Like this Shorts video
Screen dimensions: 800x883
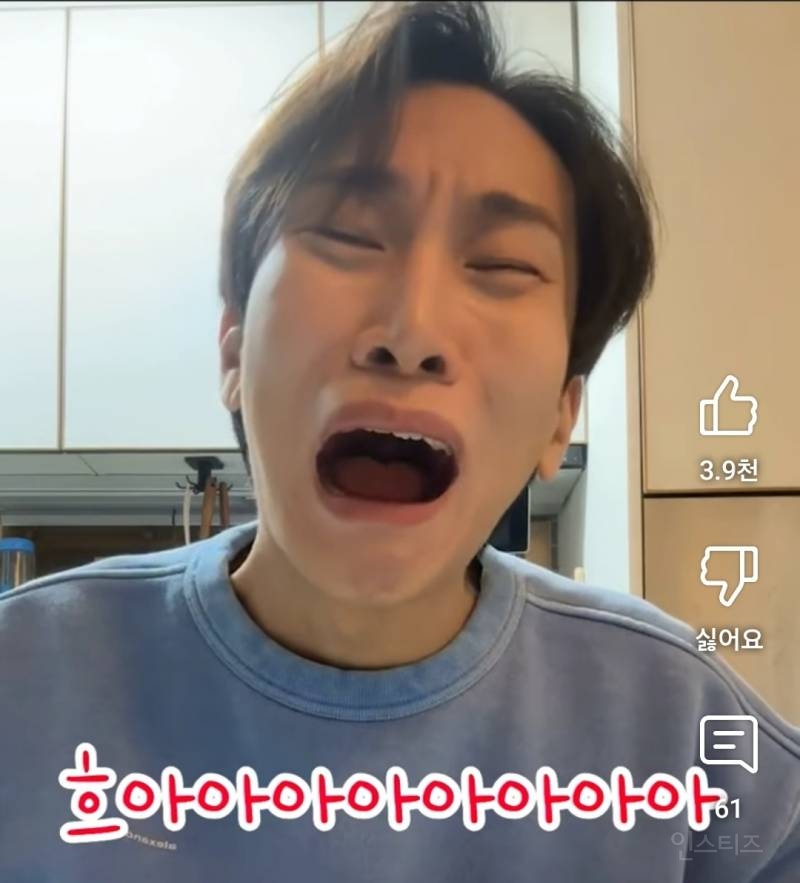pyautogui.click(x=728, y=407)
